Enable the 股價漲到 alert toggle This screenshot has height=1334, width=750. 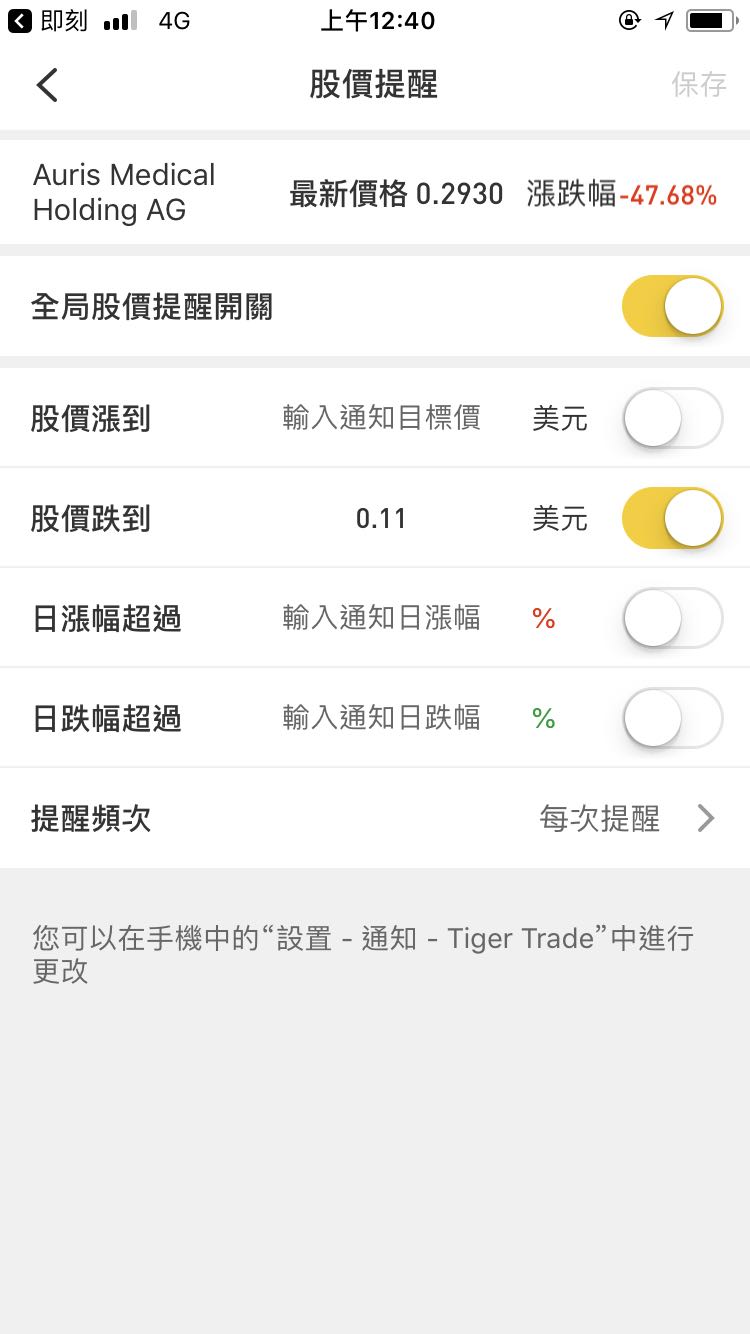pos(673,418)
